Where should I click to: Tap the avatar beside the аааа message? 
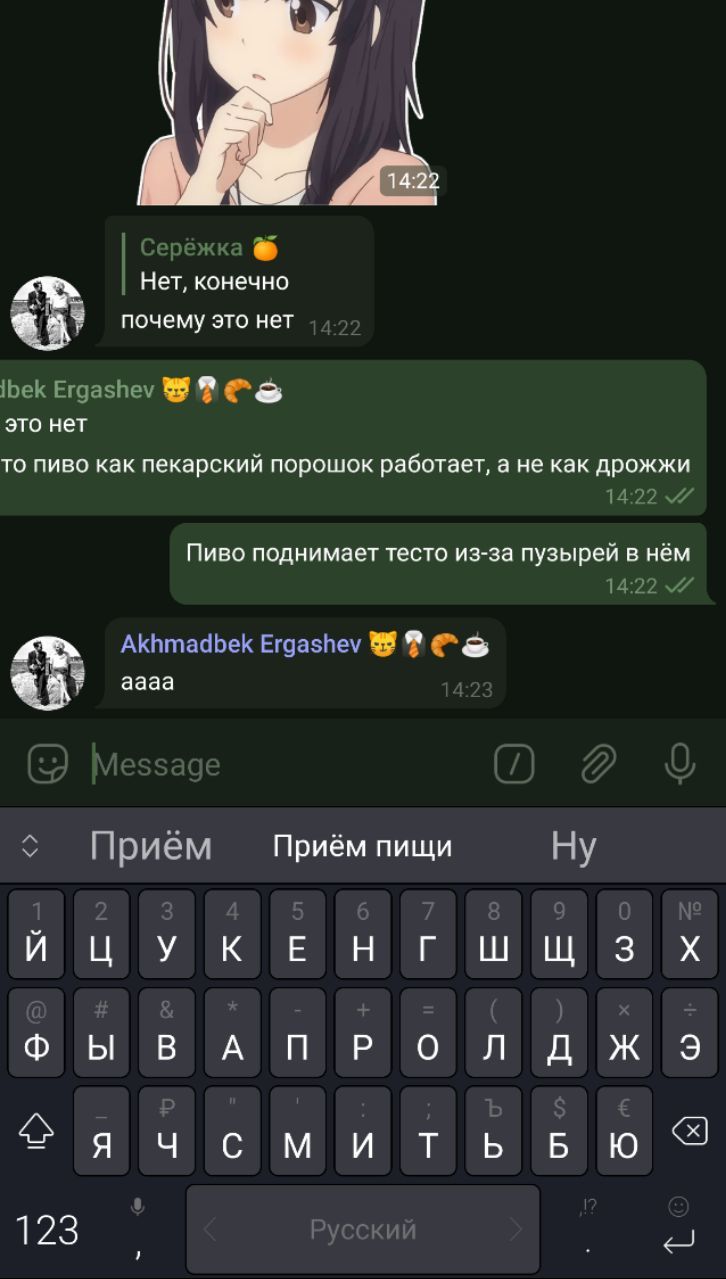47,673
